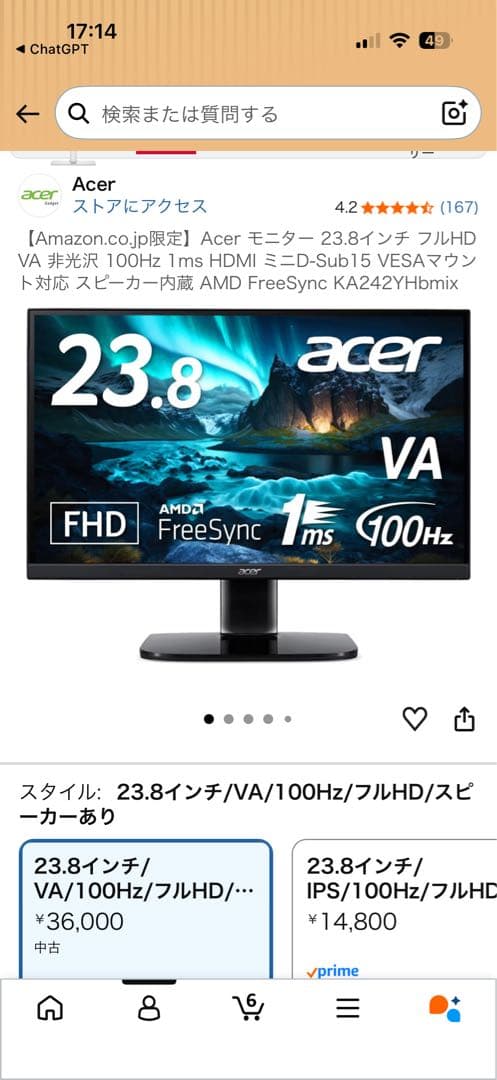This screenshot has height=1080, width=497.
Task: Open the shopping cart with 6 items
Action: coord(248,1008)
